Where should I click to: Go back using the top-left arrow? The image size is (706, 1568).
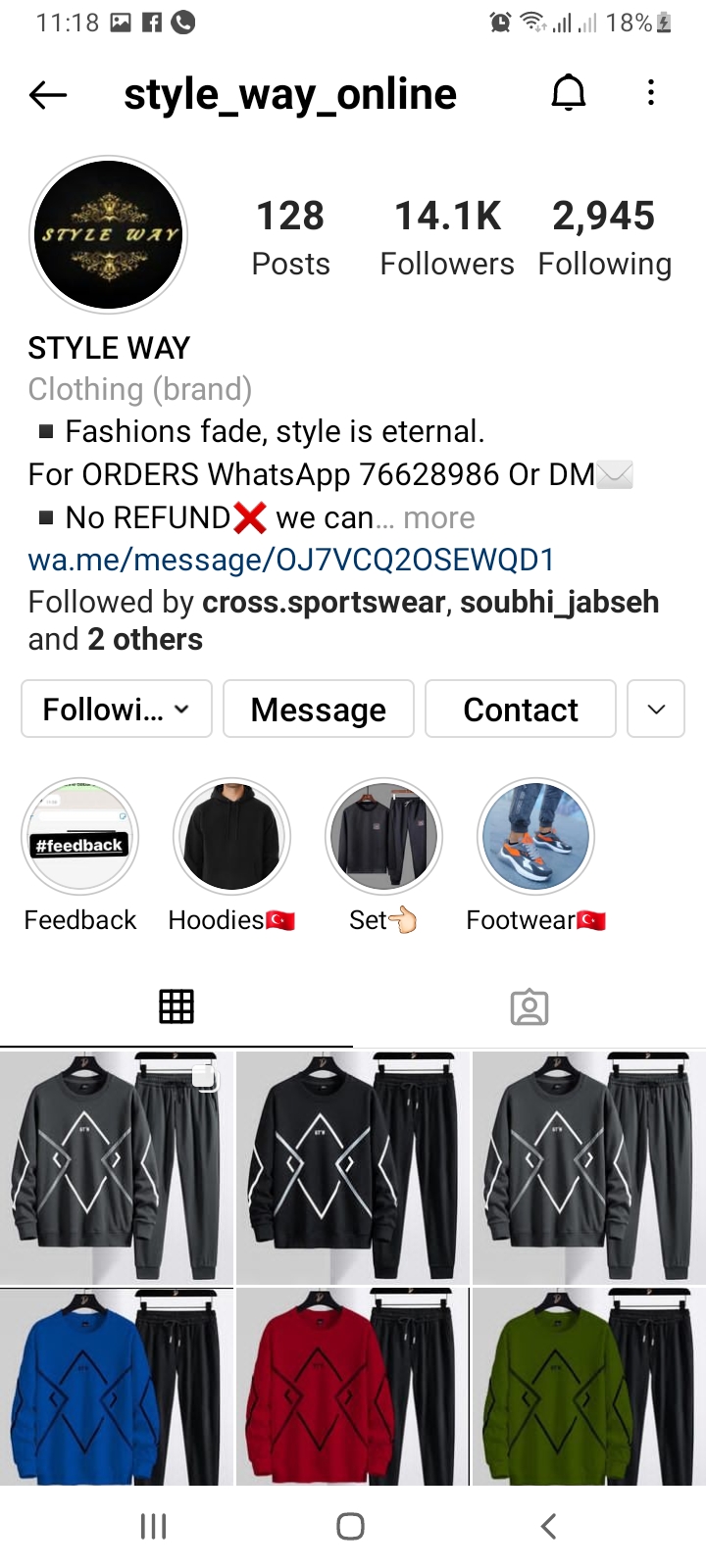click(x=47, y=95)
